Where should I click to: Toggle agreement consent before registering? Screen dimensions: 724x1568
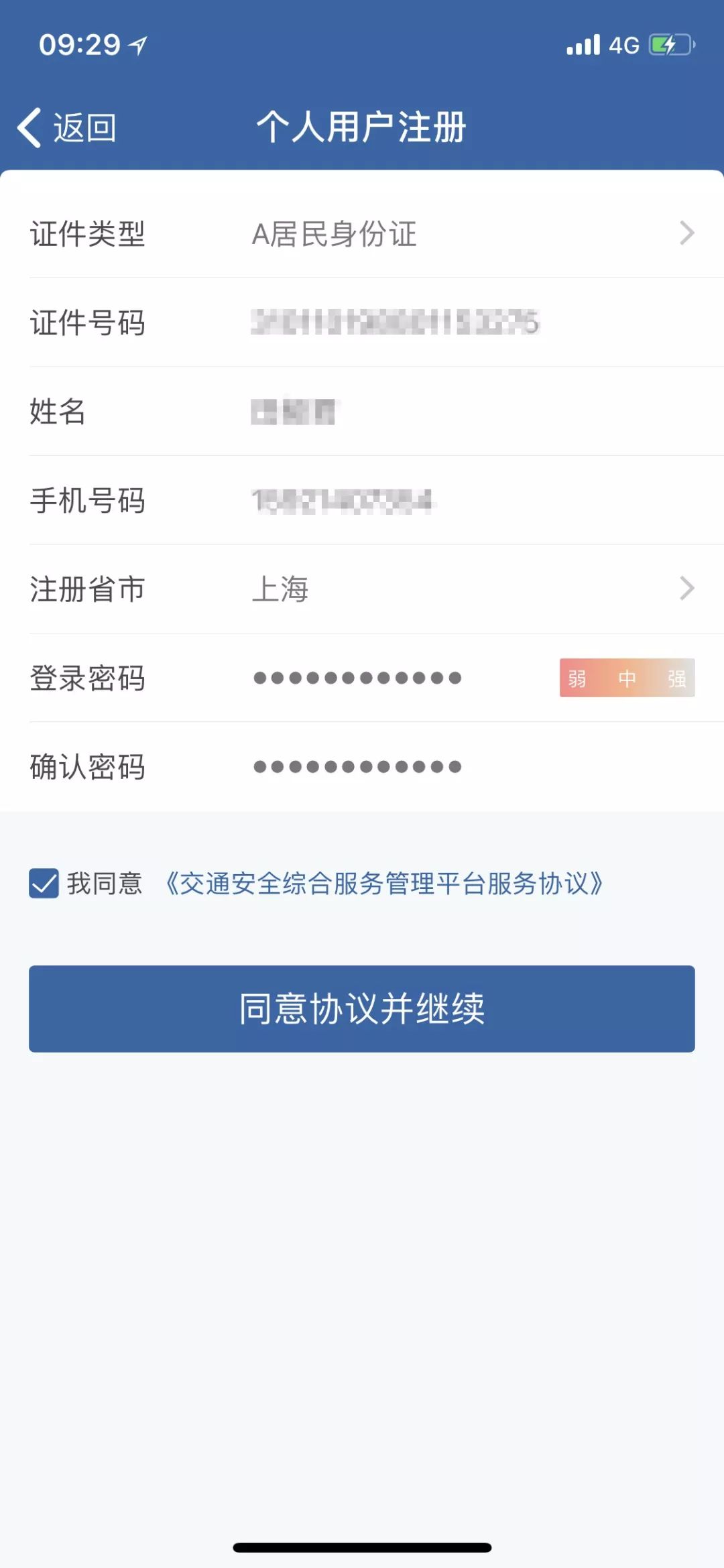pyautogui.click(x=43, y=885)
